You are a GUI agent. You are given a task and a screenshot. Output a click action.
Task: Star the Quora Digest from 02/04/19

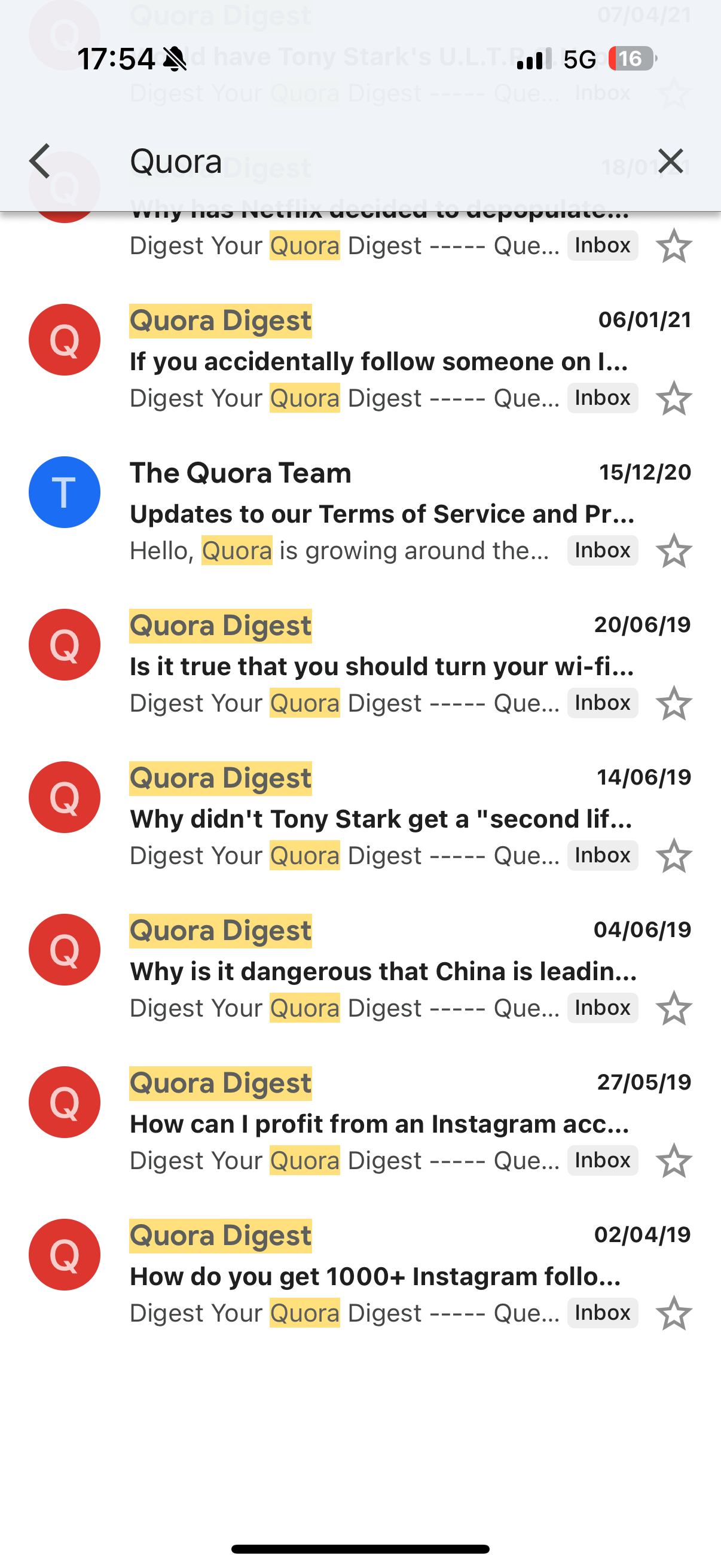(x=674, y=1314)
